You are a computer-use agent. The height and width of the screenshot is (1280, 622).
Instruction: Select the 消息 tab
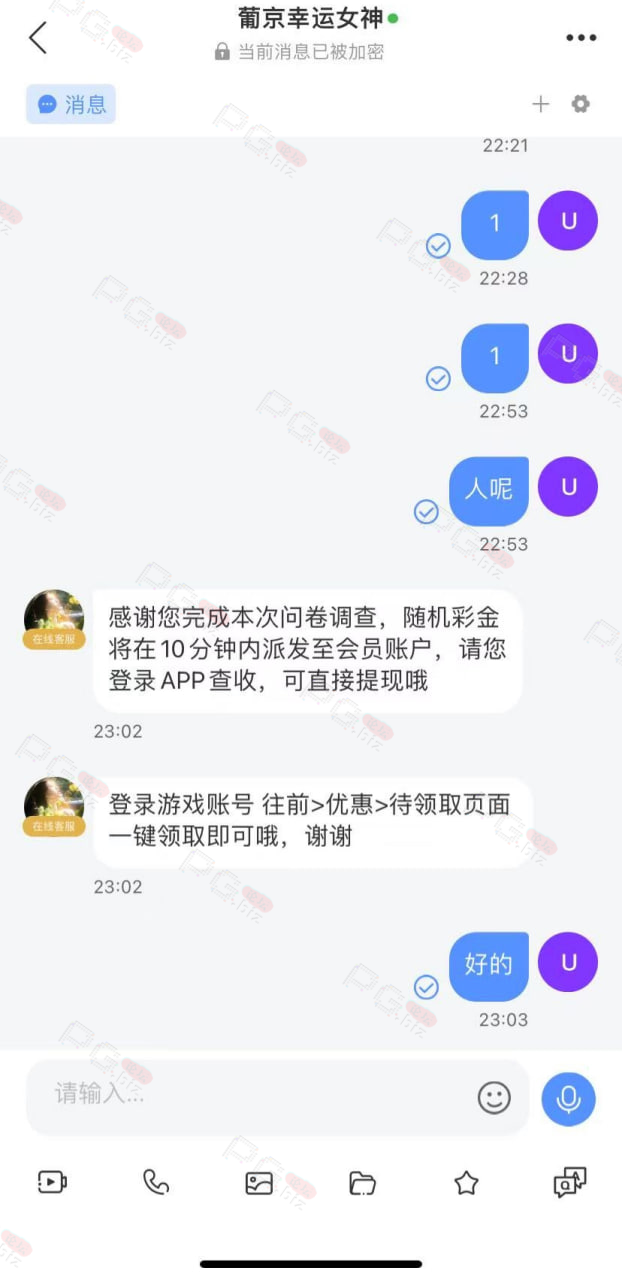coord(71,104)
